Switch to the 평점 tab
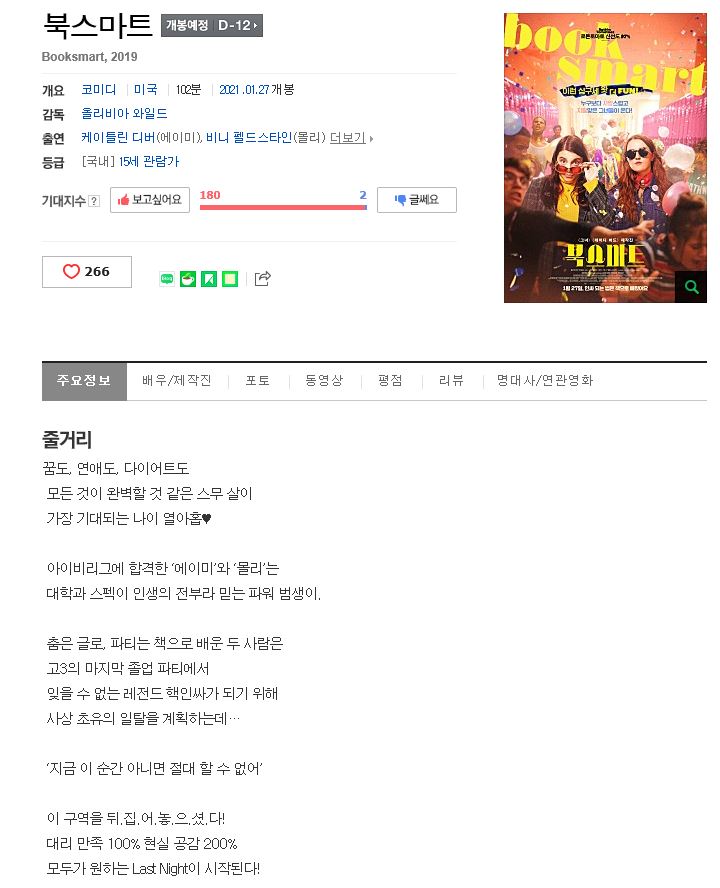The image size is (720, 888). (390, 381)
